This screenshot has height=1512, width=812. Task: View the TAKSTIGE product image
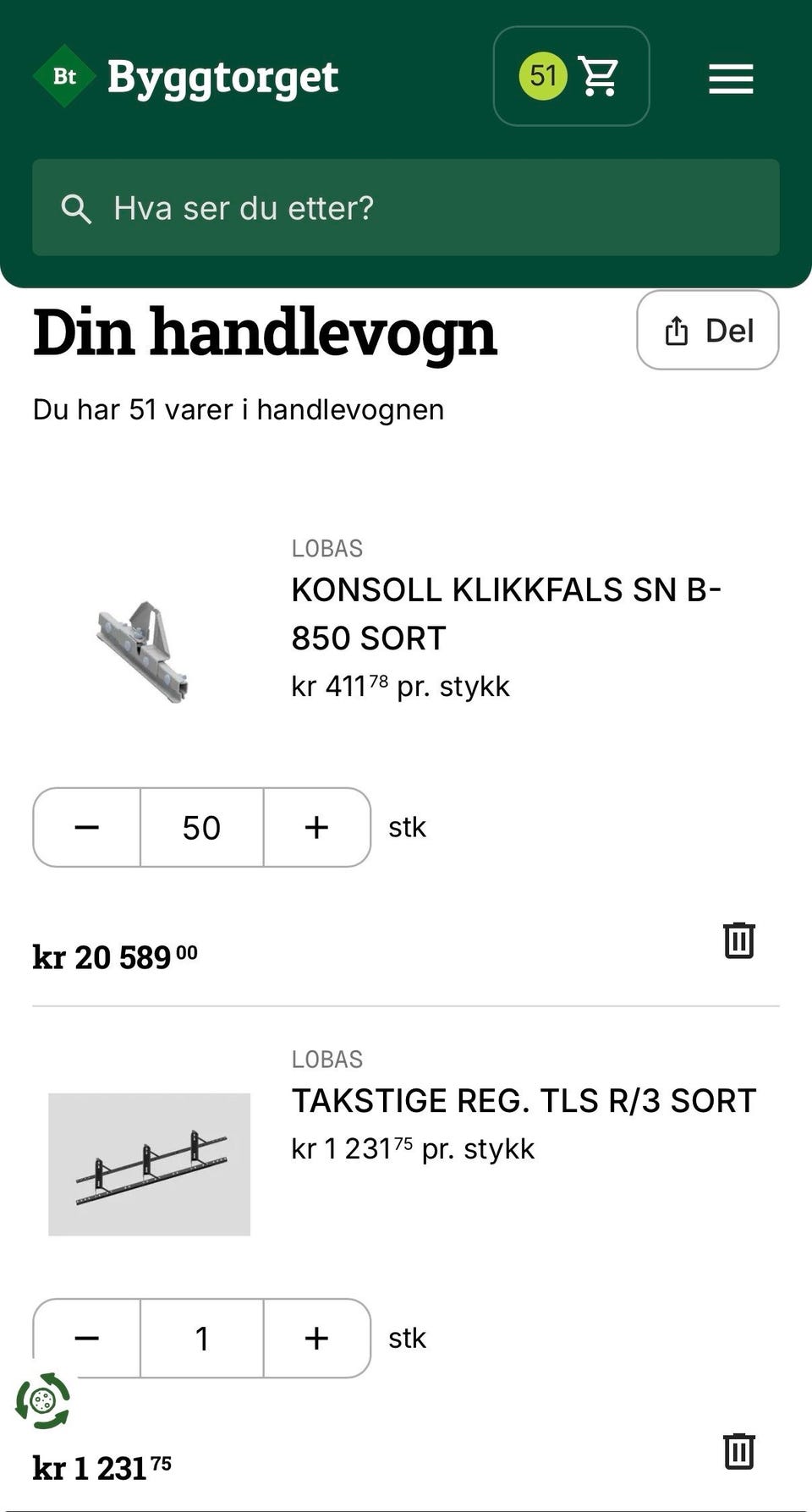coord(149,1164)
